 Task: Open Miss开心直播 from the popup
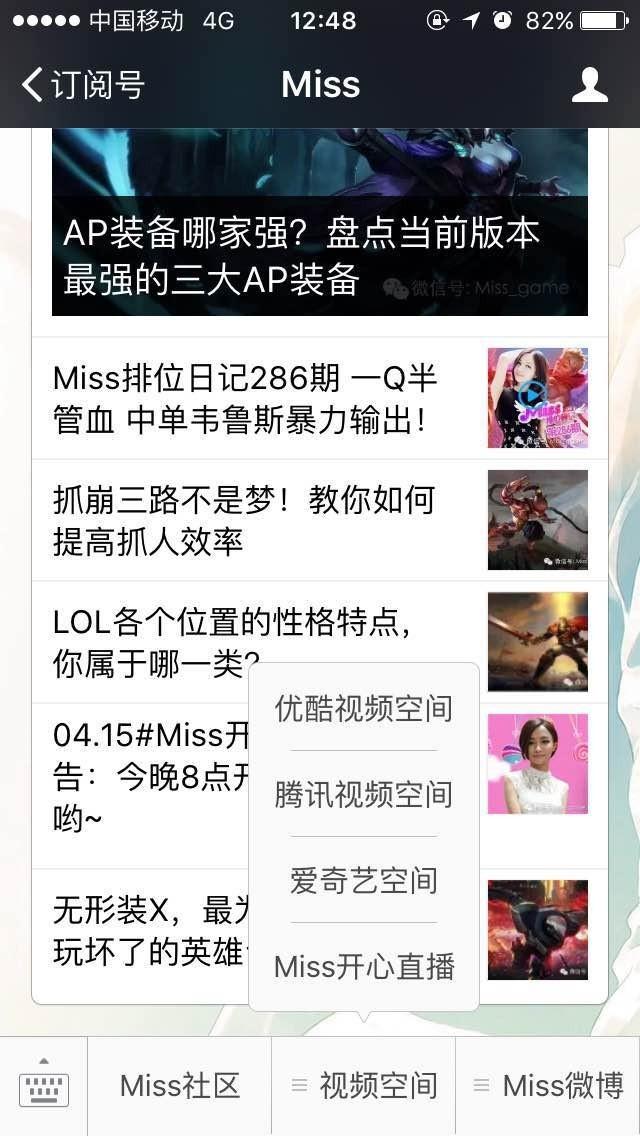(364, 966)
